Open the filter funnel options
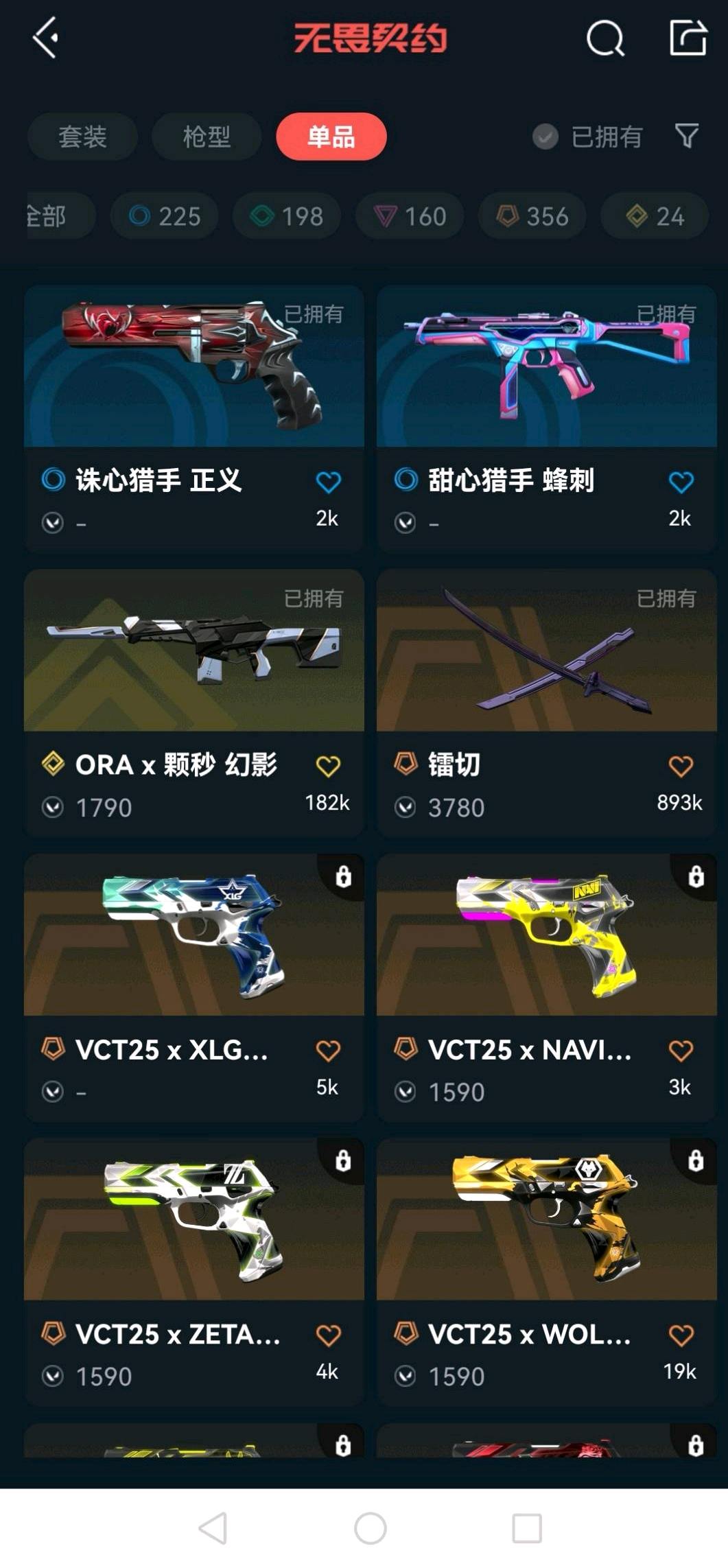This screenshot has width=728, height=1568. coord(686,136)
